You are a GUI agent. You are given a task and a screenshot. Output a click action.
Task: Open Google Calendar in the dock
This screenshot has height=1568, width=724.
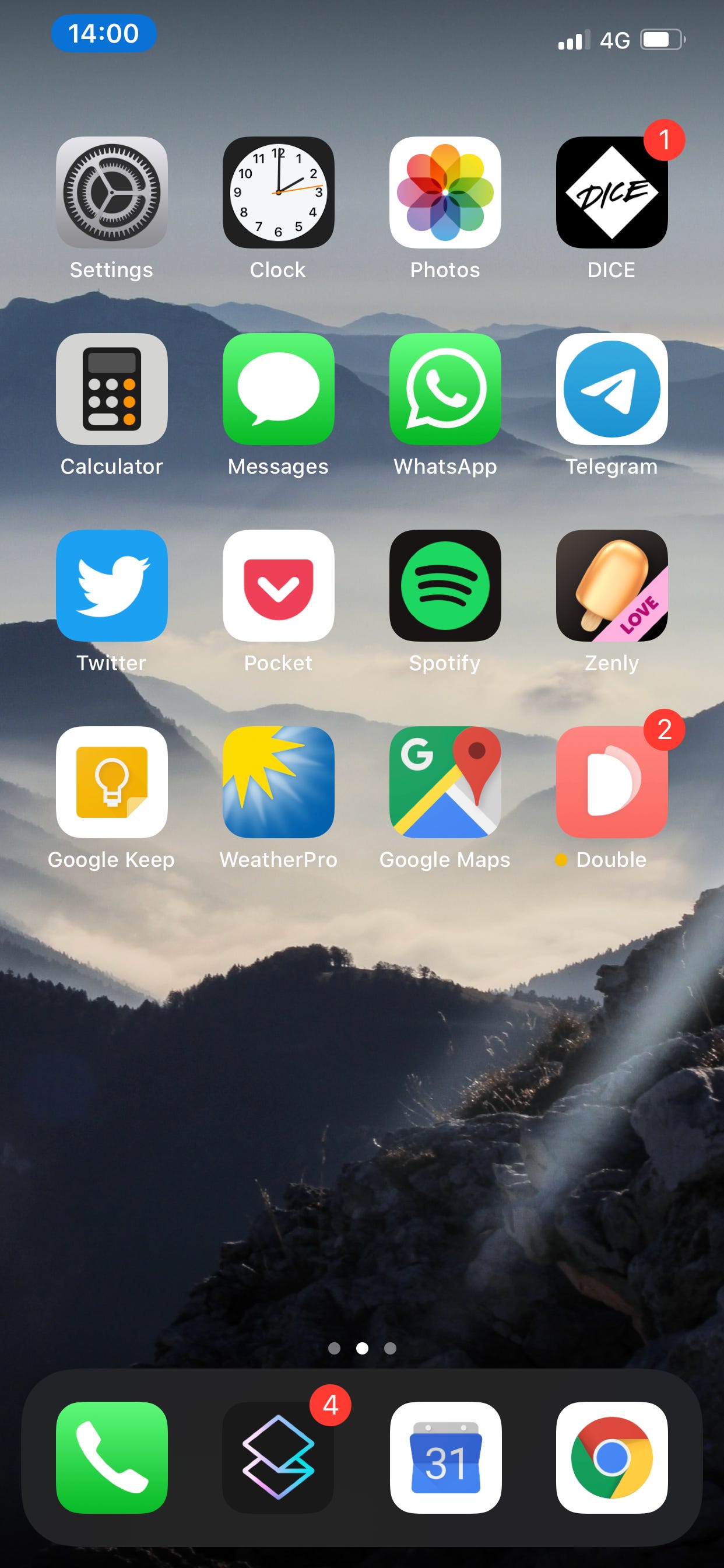click(x=445, y=1457)
